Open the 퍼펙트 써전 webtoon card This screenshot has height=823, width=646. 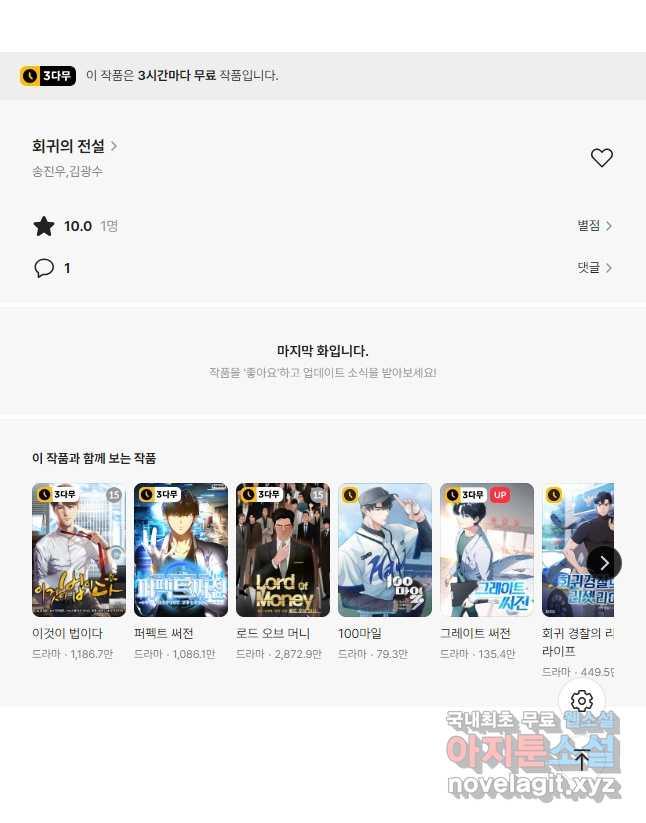(181, 551)
